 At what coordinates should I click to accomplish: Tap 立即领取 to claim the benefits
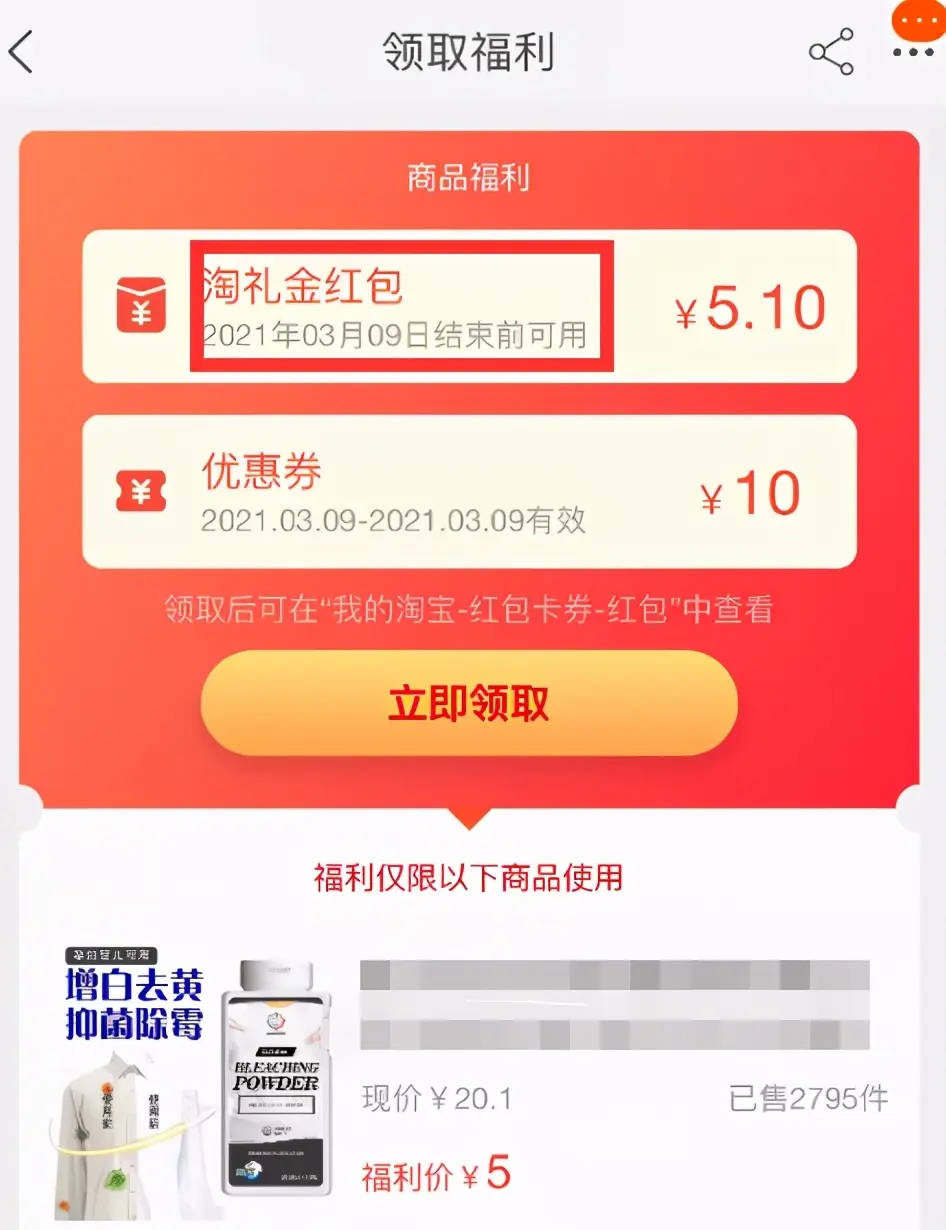(469, 704)
